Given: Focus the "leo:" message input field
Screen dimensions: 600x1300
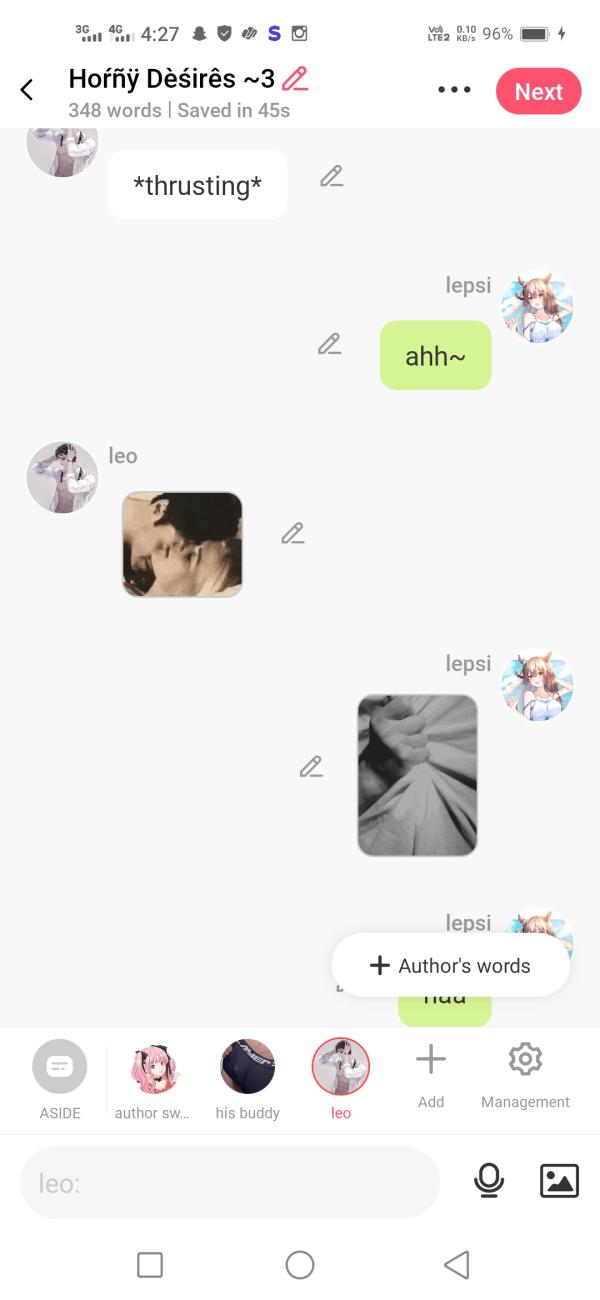Looking at the screenshot, I should [x=230, y=1183].
